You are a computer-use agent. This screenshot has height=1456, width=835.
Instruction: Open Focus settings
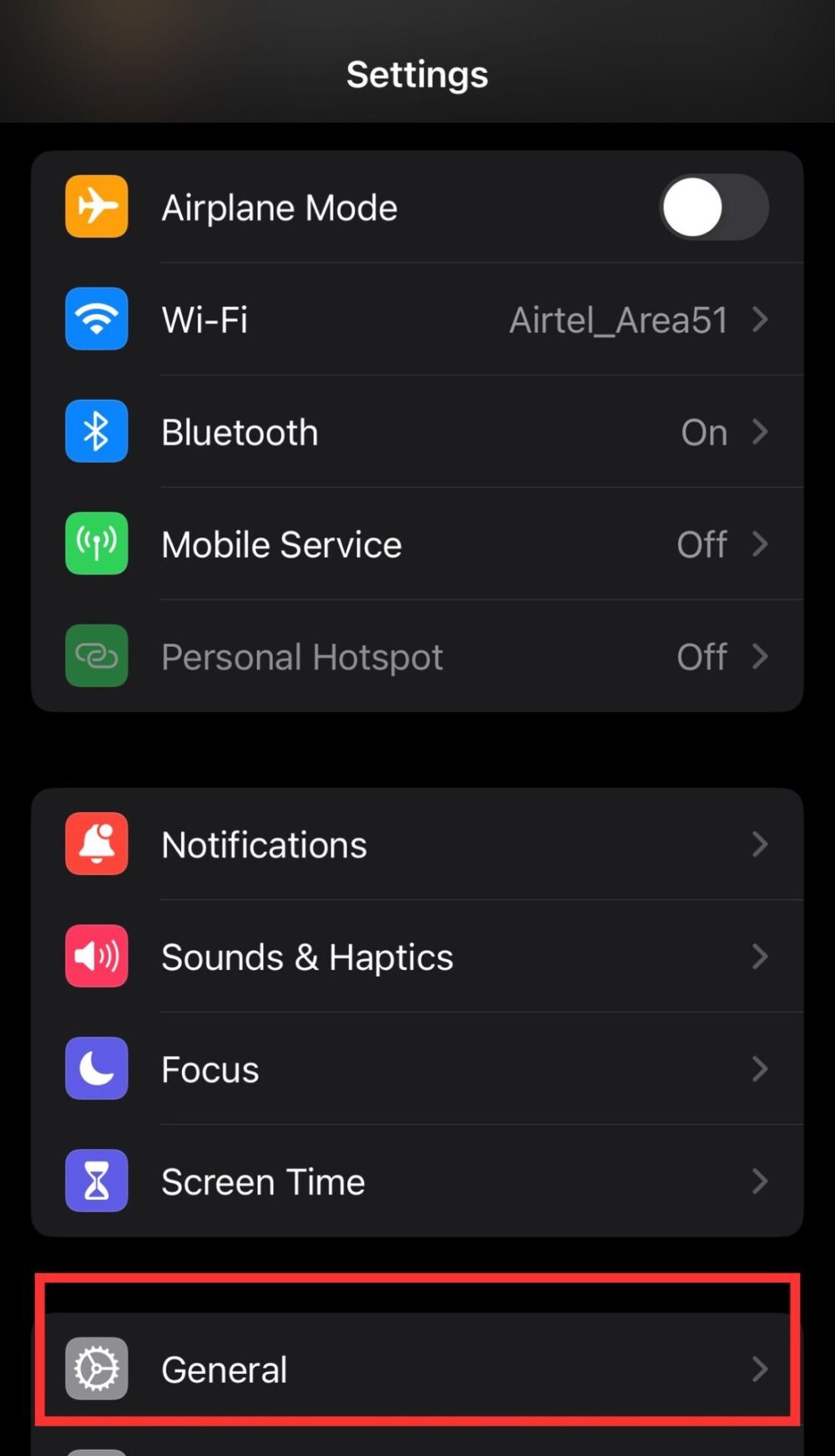point(417,1069)
